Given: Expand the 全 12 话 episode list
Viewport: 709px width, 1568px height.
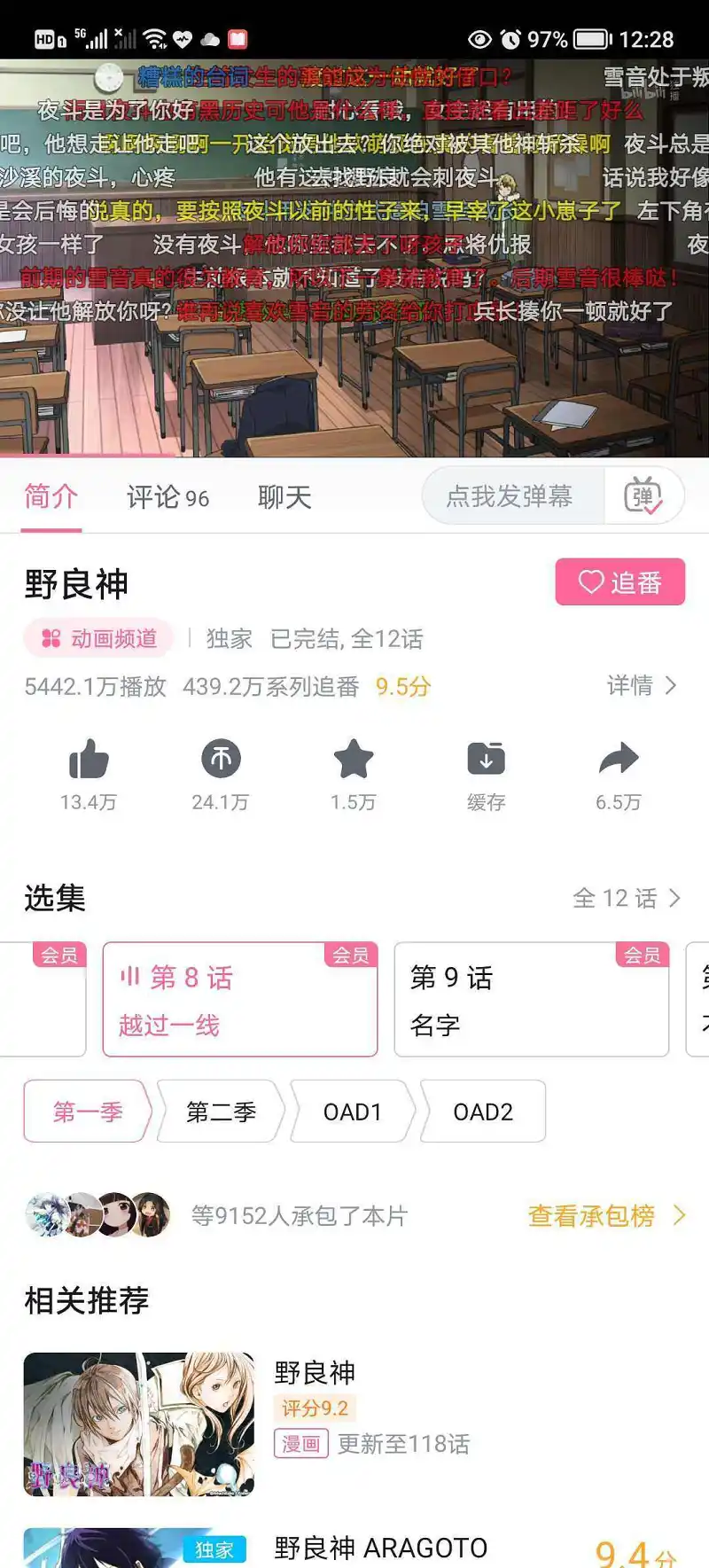Looking at the screenshot, I should pos(627,898).
